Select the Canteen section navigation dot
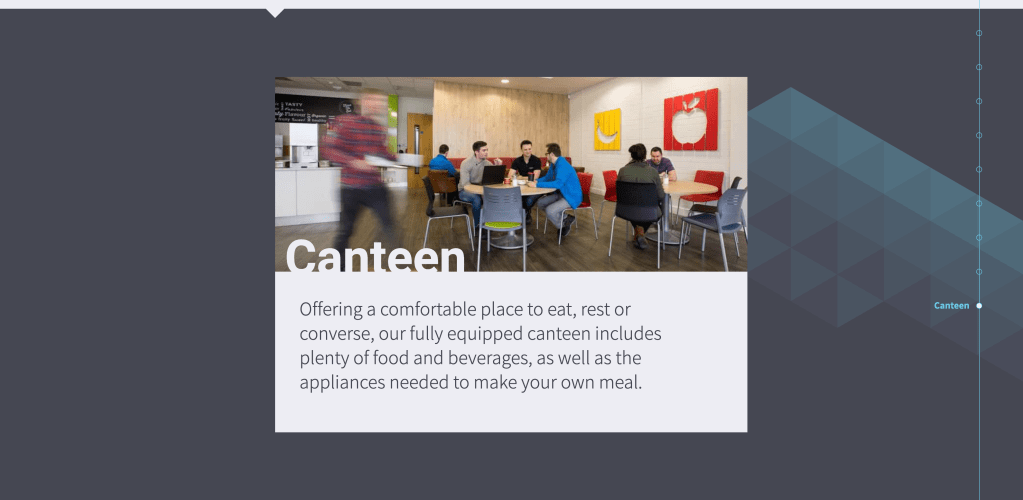 [x=979, y=306]
